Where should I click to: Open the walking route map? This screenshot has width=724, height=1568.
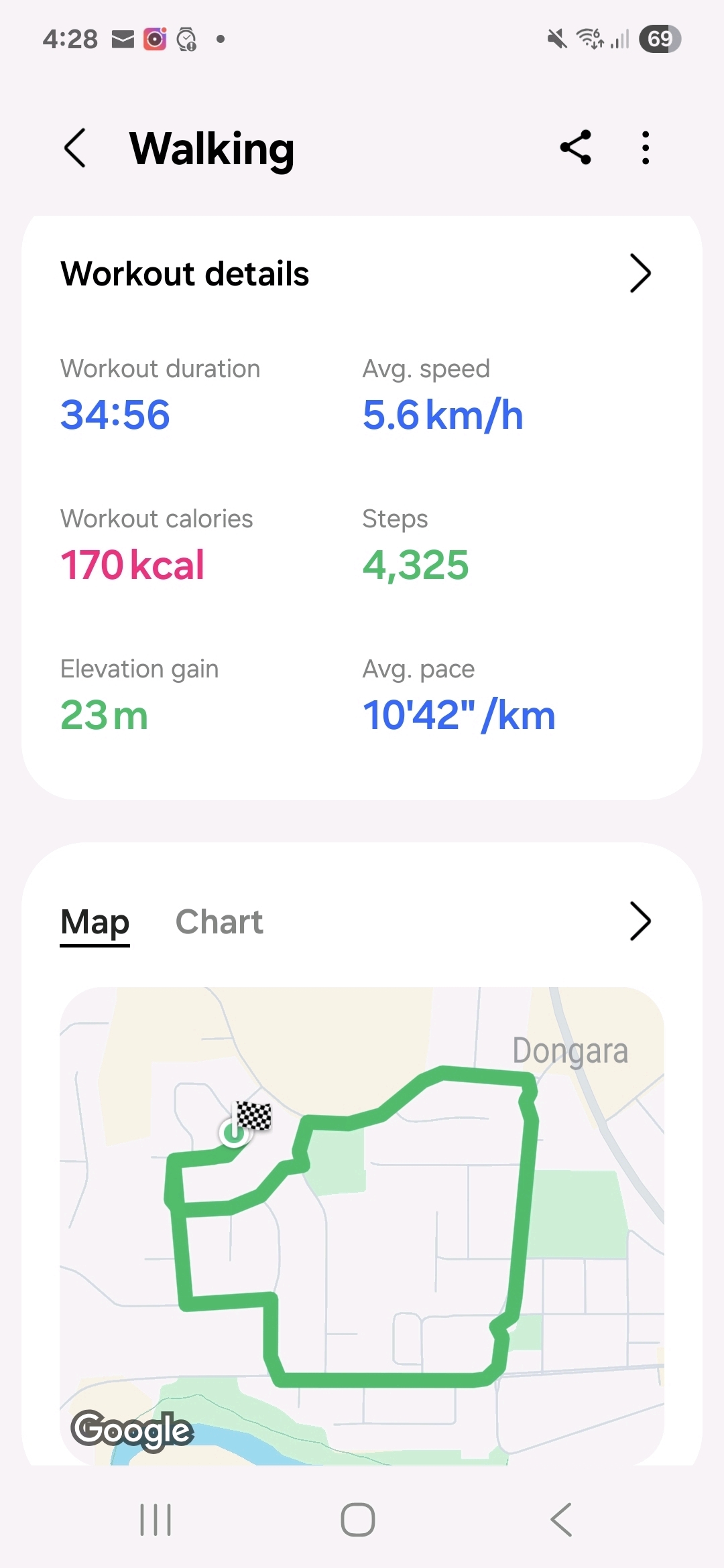pyautogui.click(x=362, y=1226)
